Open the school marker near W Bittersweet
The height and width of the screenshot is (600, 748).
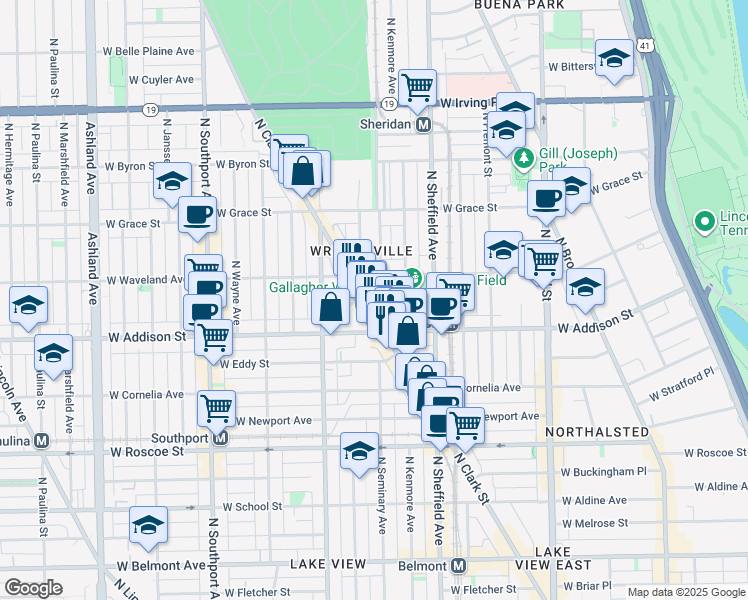[x=614, y=59]
